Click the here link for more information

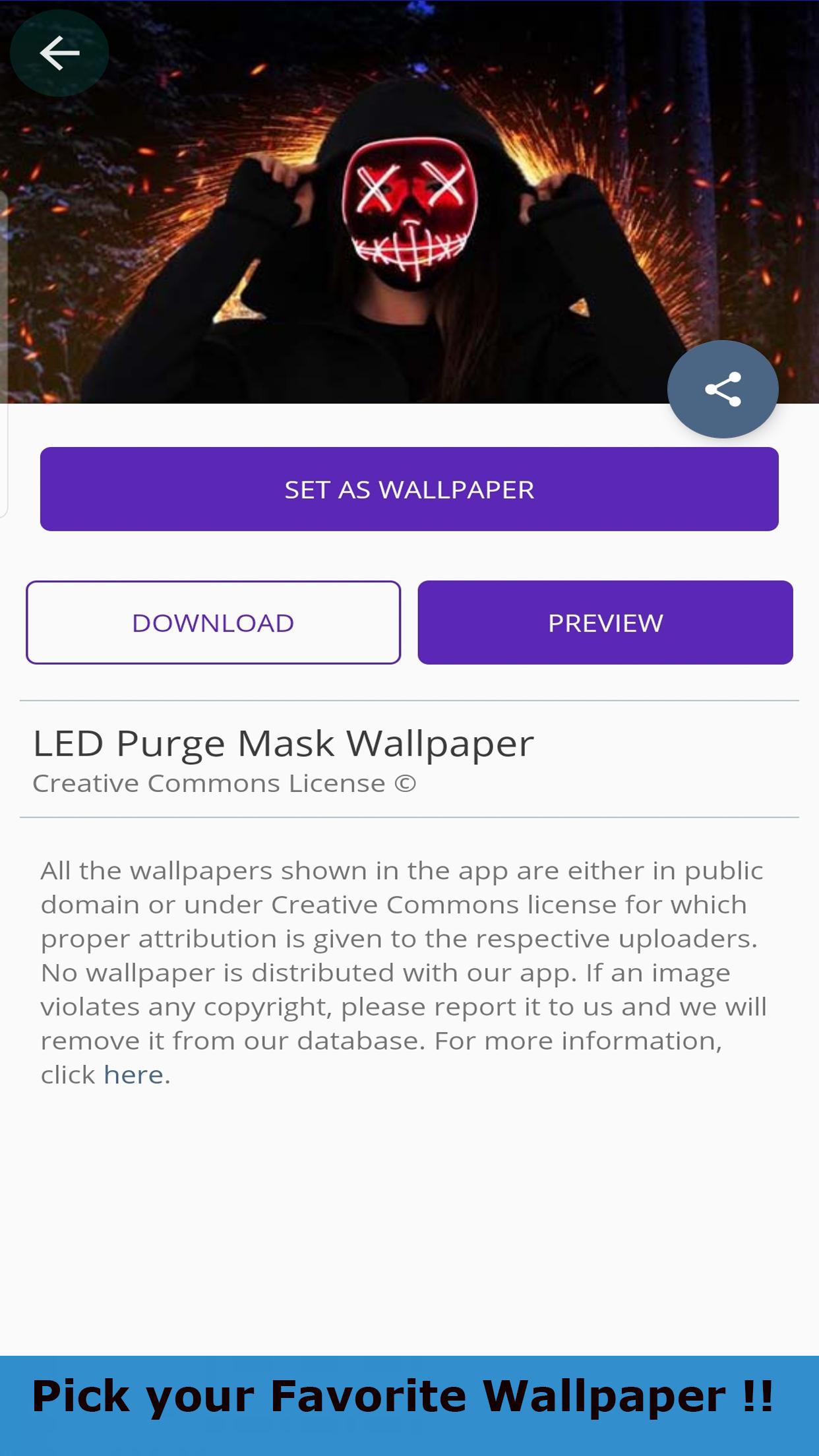pyautogui.click(x=133, y=1074)
